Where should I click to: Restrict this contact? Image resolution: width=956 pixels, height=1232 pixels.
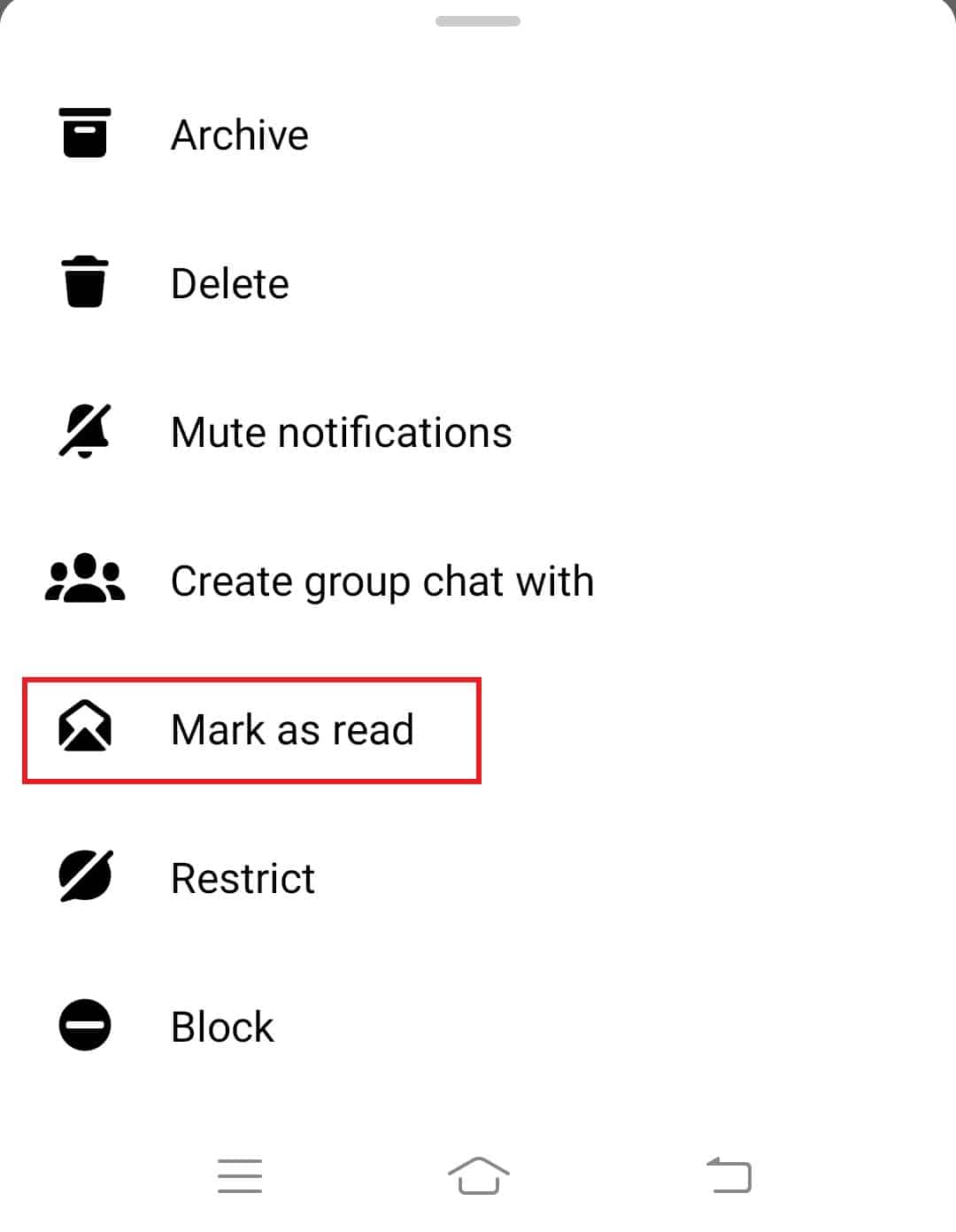pyautogui.click(x=243, y=878)
